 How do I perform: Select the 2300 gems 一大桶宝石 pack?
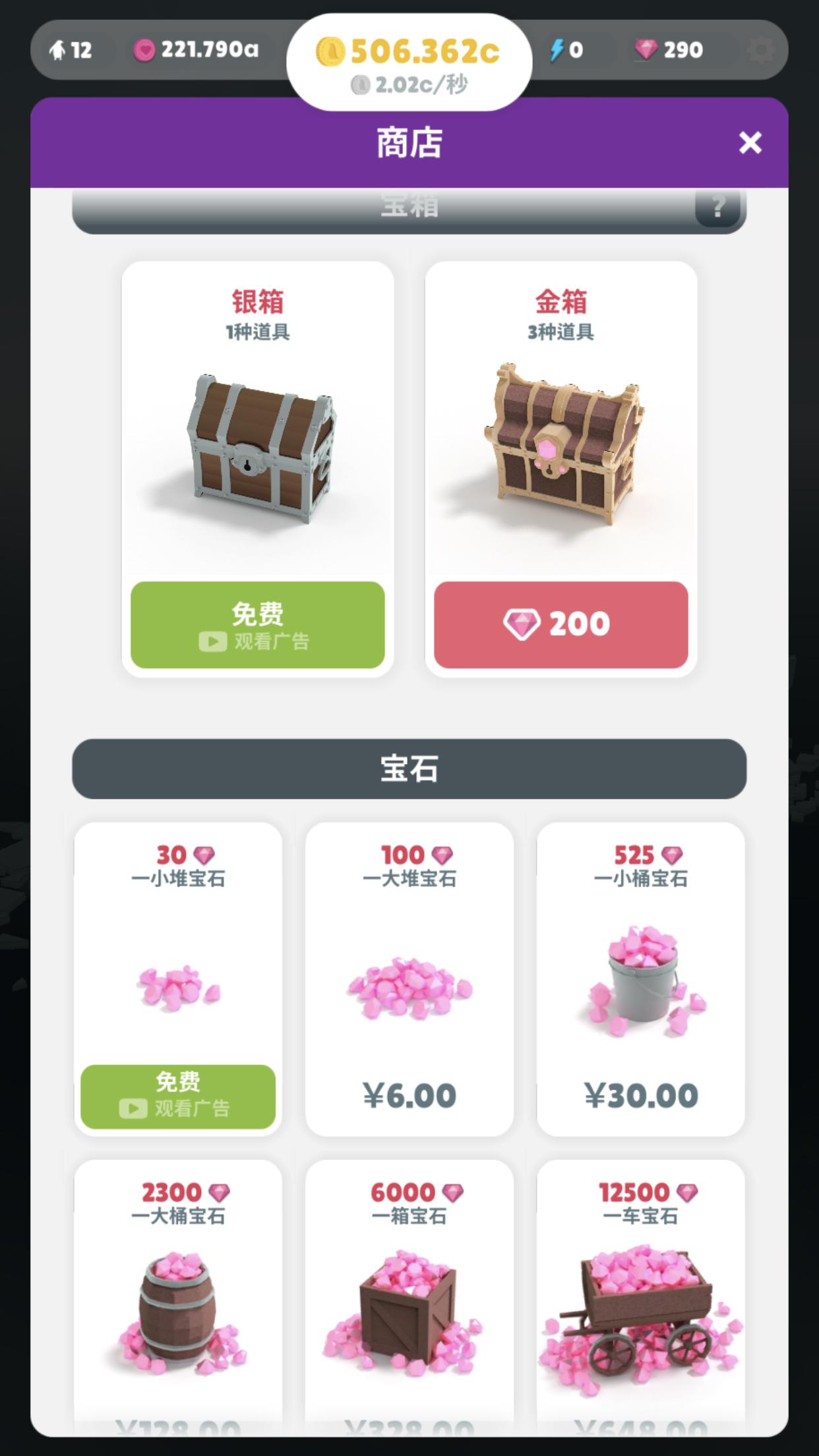[x=178, y=1292]
